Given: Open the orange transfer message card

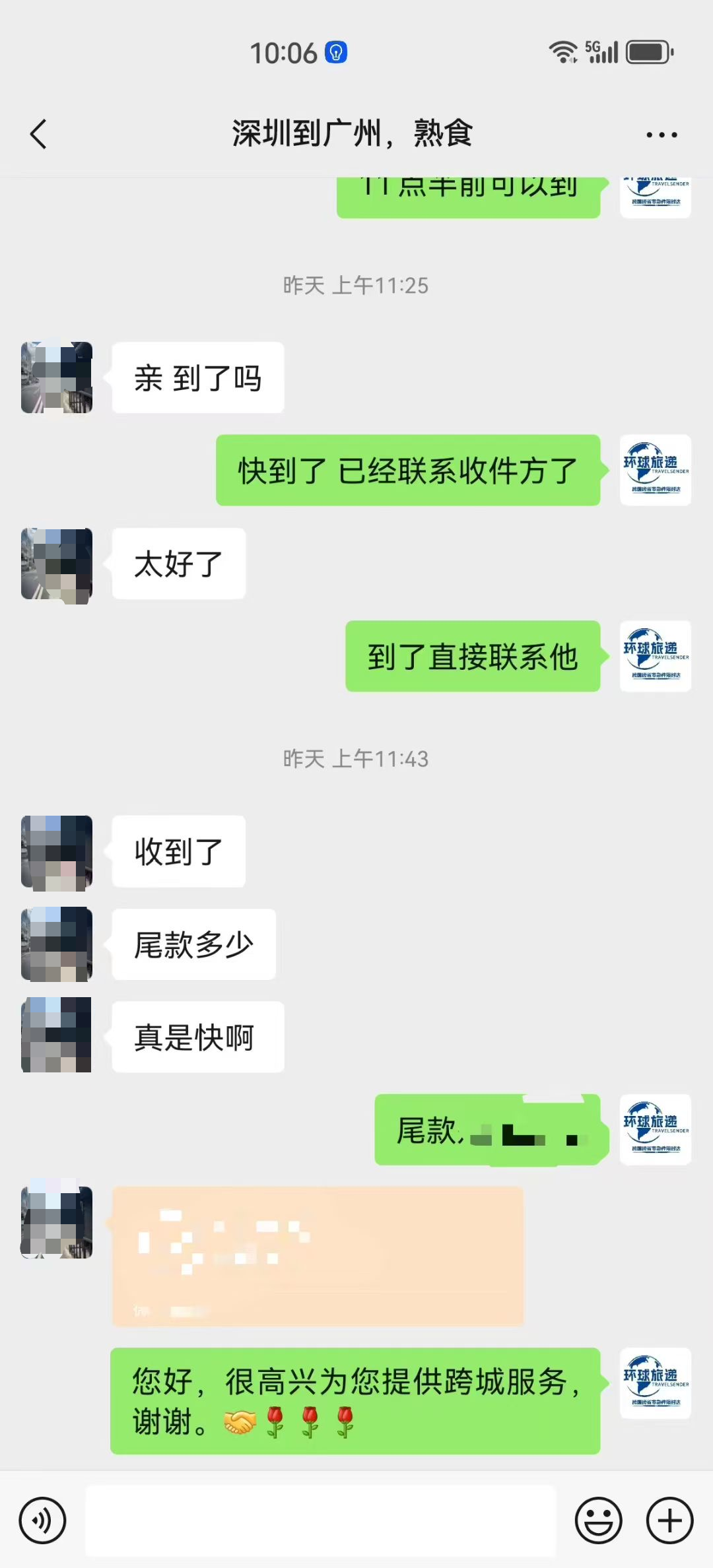Looking at the screenshot, I should [318, 1256].
